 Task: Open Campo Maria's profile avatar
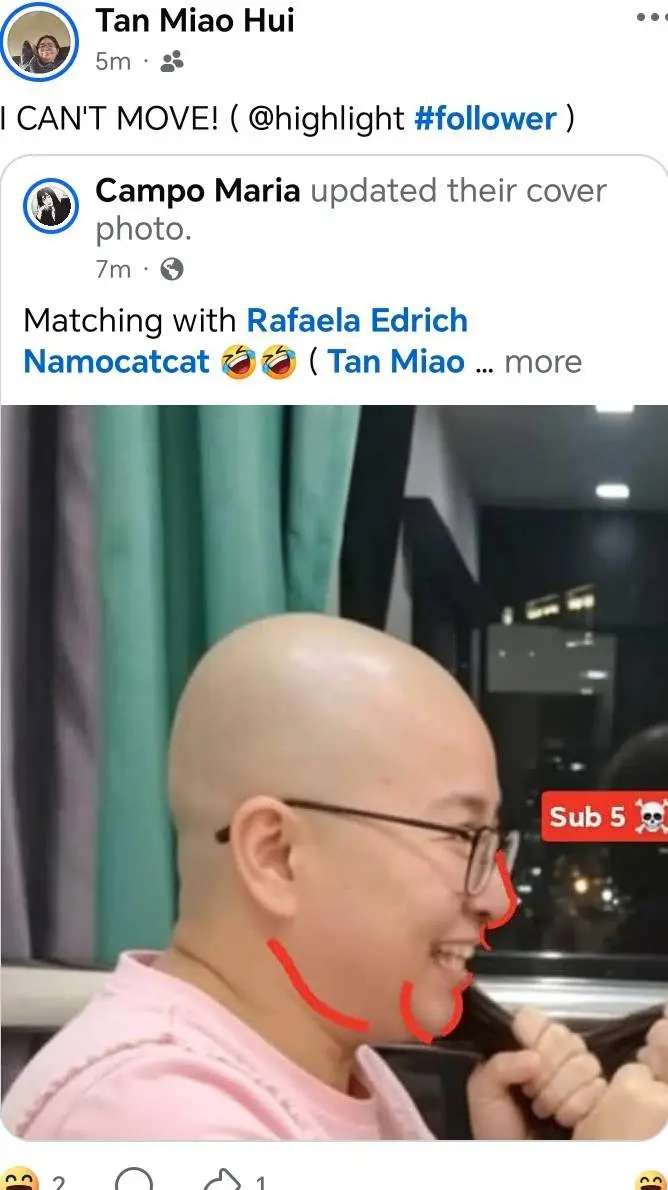click(x=51, y=206)
